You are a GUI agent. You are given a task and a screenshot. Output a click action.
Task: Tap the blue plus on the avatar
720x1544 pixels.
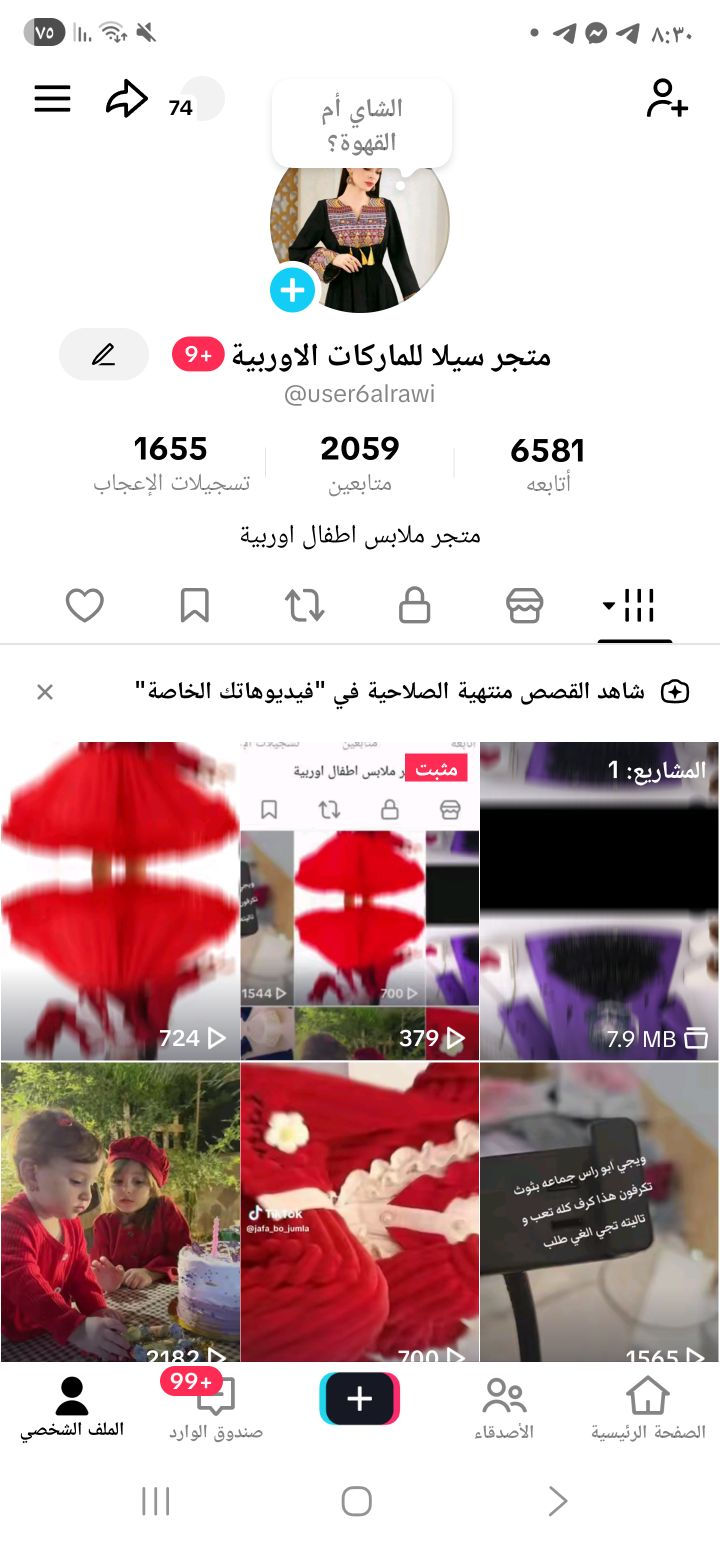(292, 291)
